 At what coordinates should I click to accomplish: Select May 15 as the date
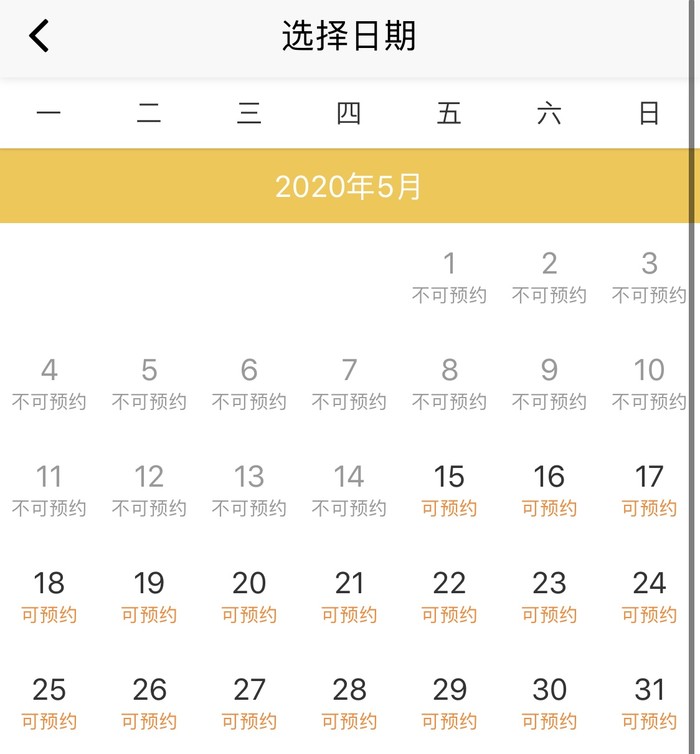click(x=449, y=488)
